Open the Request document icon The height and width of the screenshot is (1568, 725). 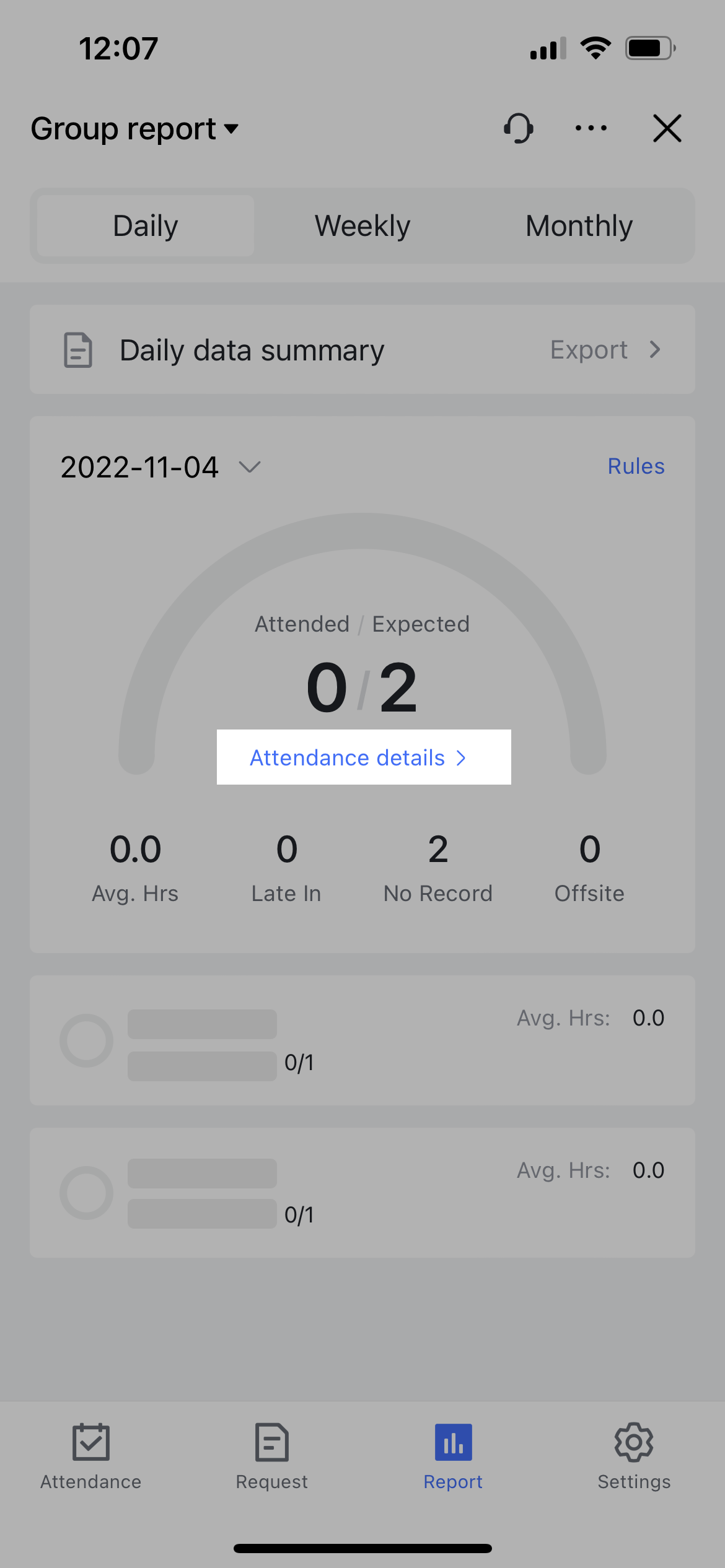tap(271, 1443)
